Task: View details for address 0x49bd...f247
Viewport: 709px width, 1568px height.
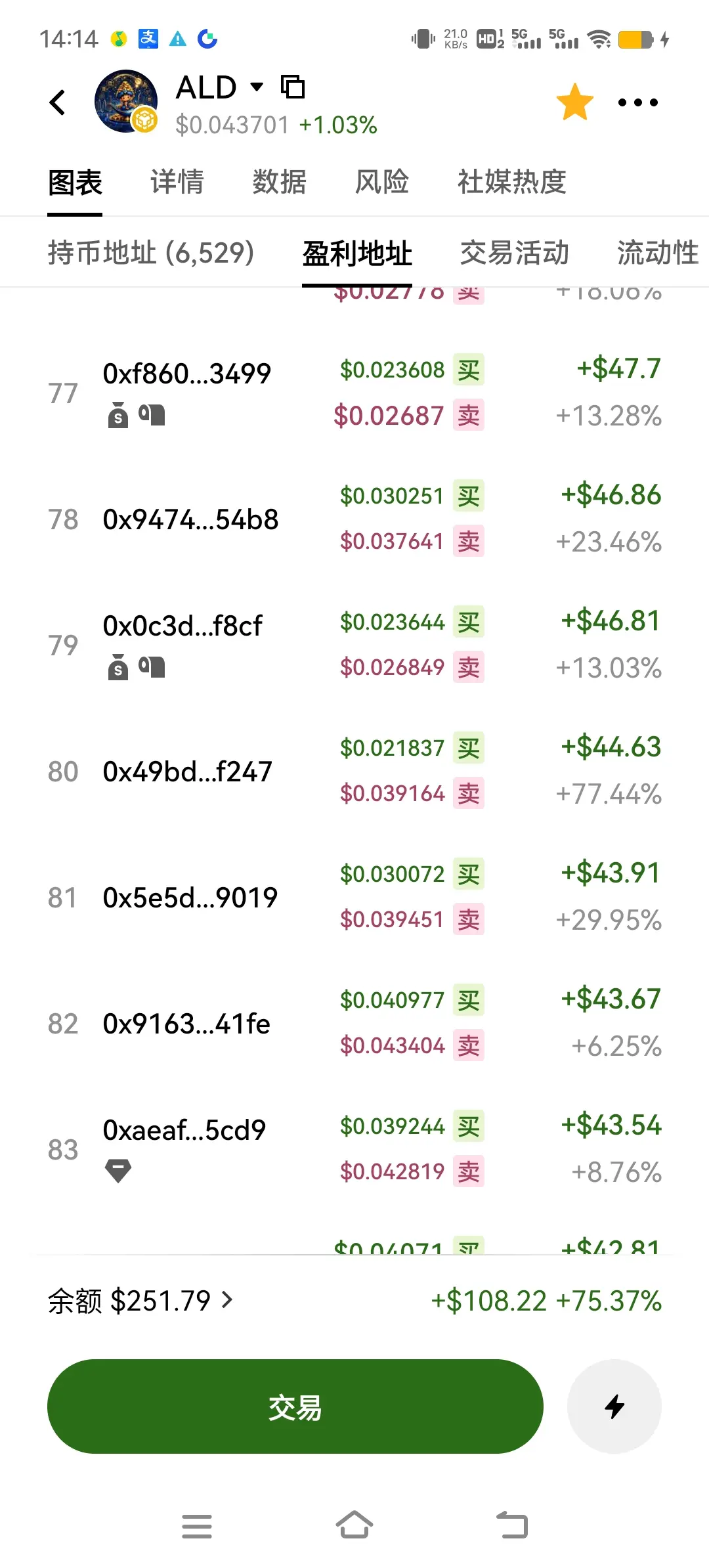Action: click(x=354, y=771)
